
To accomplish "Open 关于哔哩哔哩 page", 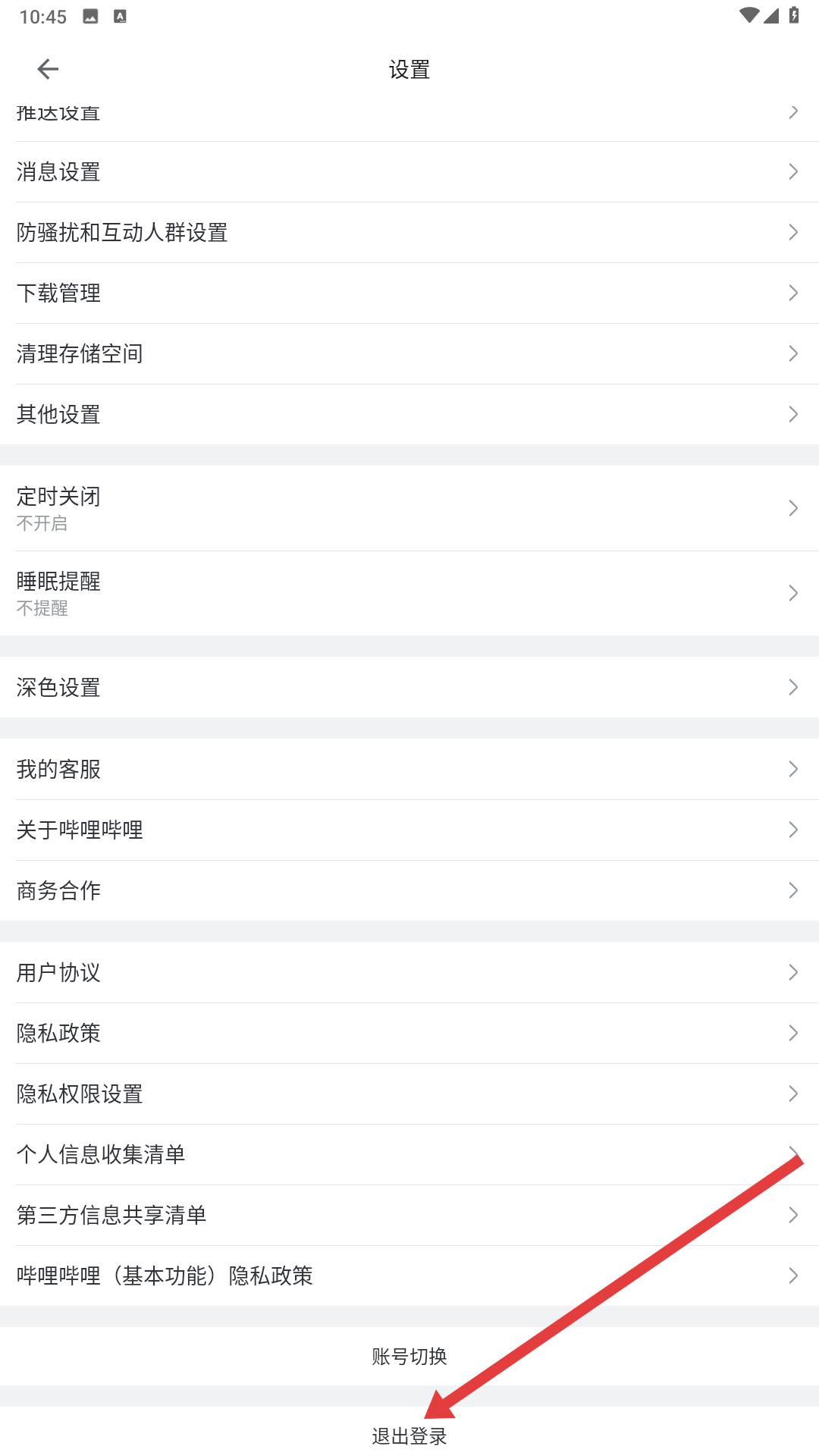I will (409, 830).
